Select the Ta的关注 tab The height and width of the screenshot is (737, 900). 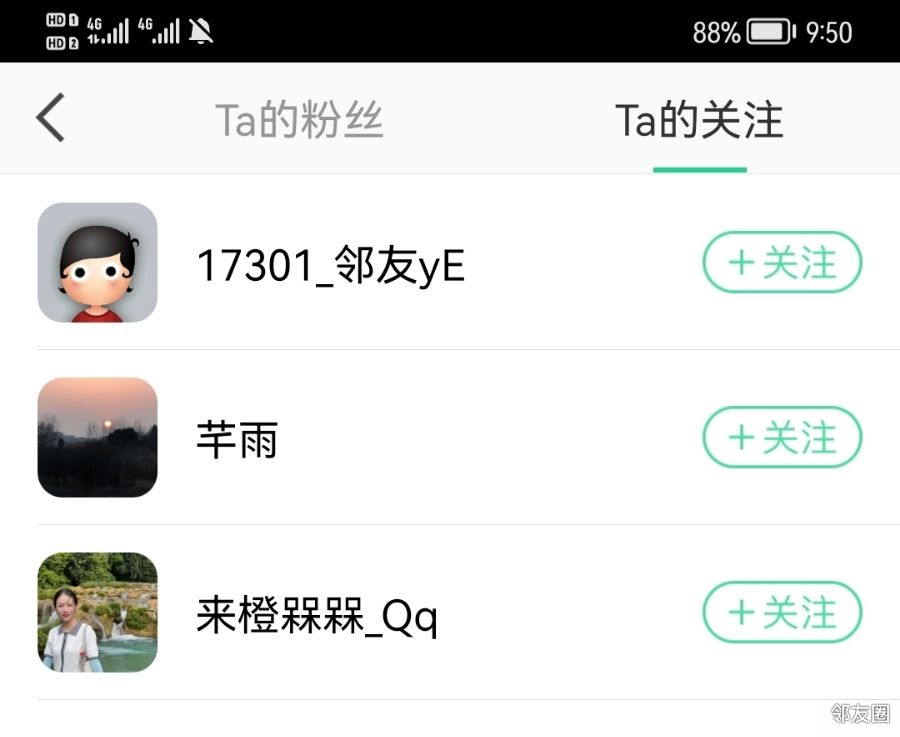pyautogui.click(x=699, y=120)
